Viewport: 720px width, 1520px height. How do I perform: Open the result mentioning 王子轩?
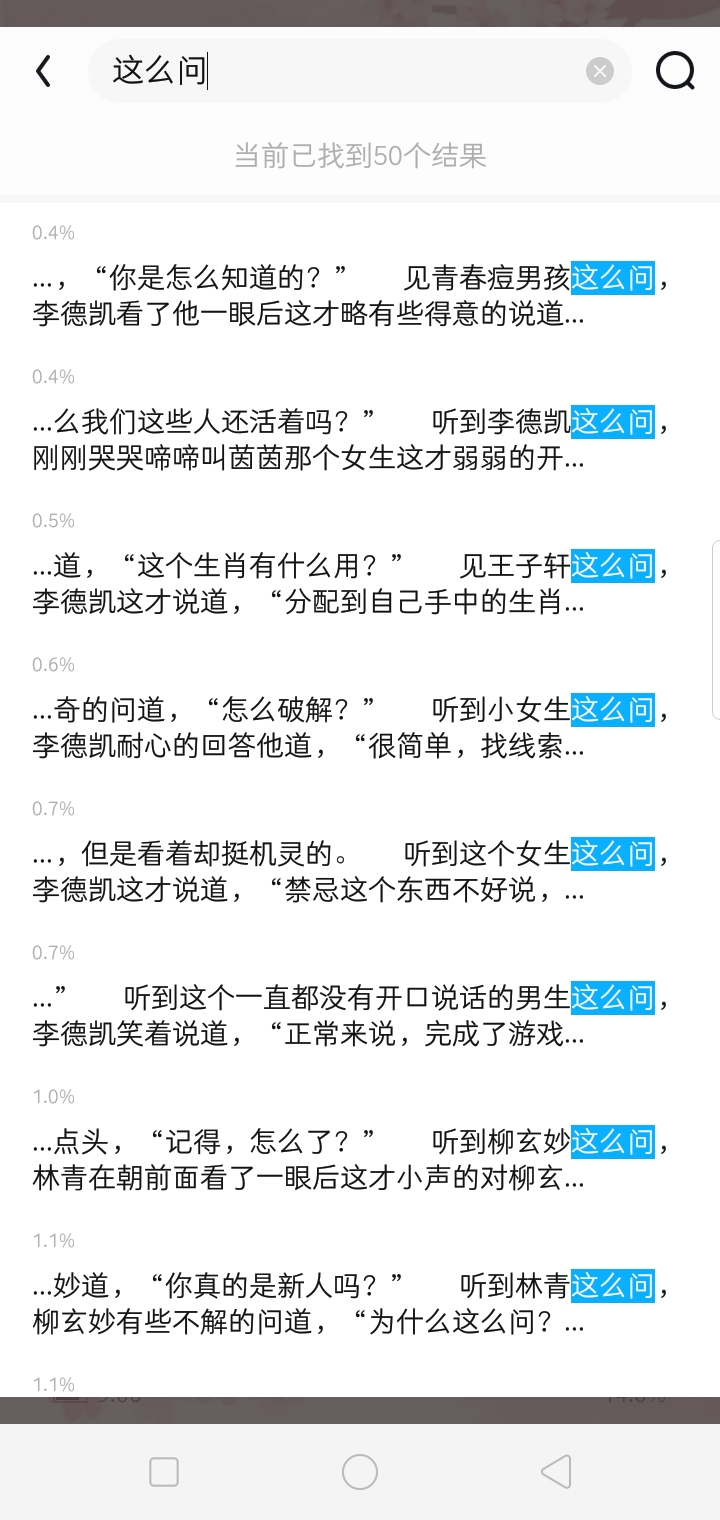click(x=350, y=583)
